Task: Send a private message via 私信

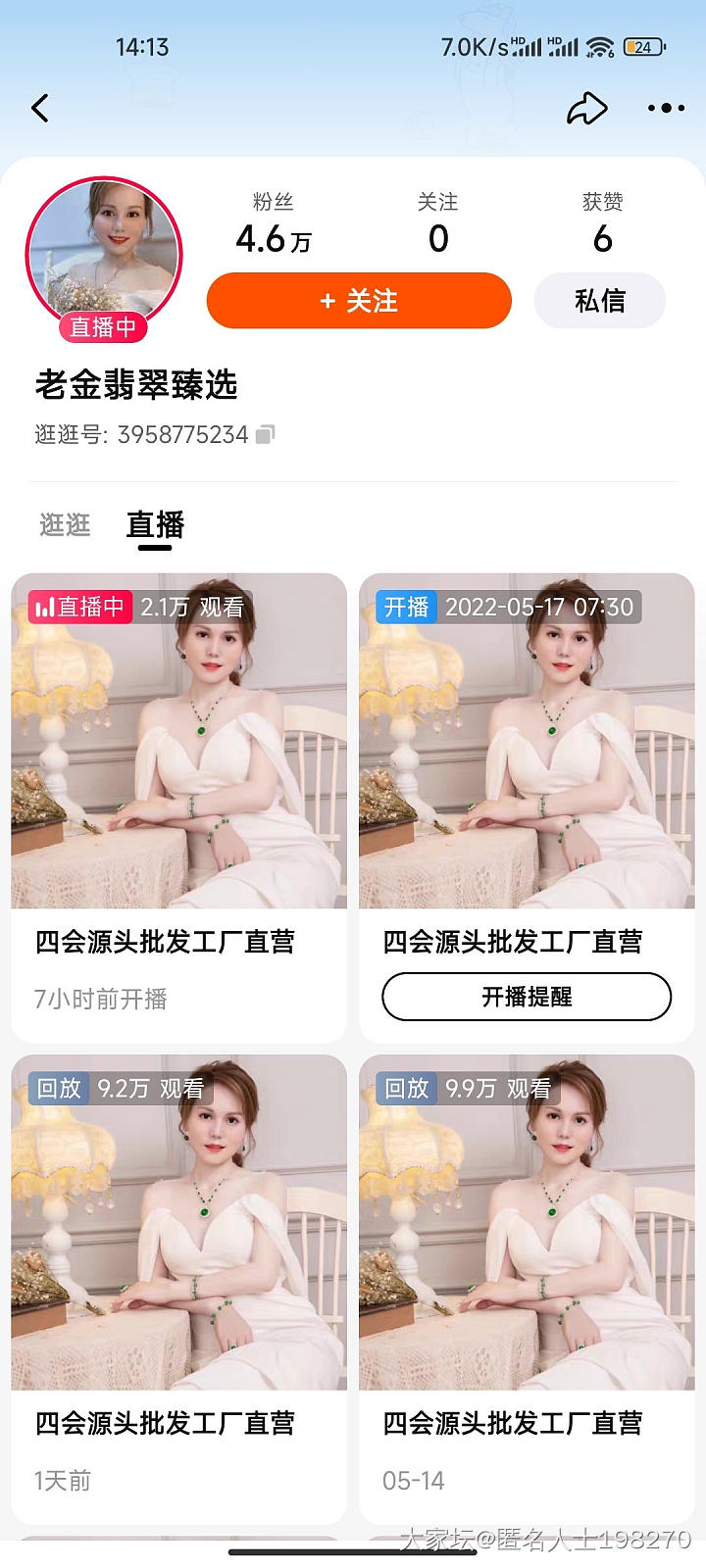Action: tap(599, 301)
